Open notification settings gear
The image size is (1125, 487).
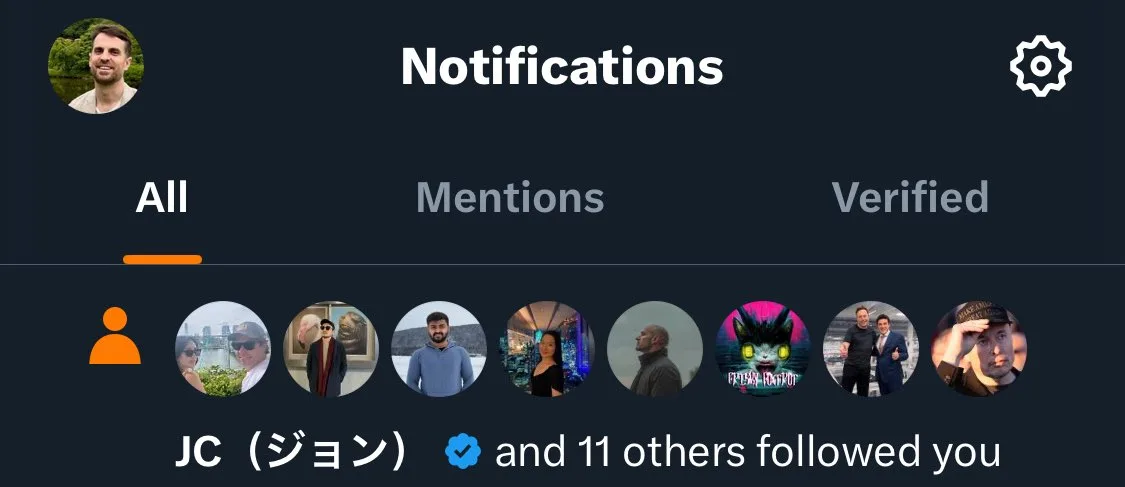tap(1040, 66)
